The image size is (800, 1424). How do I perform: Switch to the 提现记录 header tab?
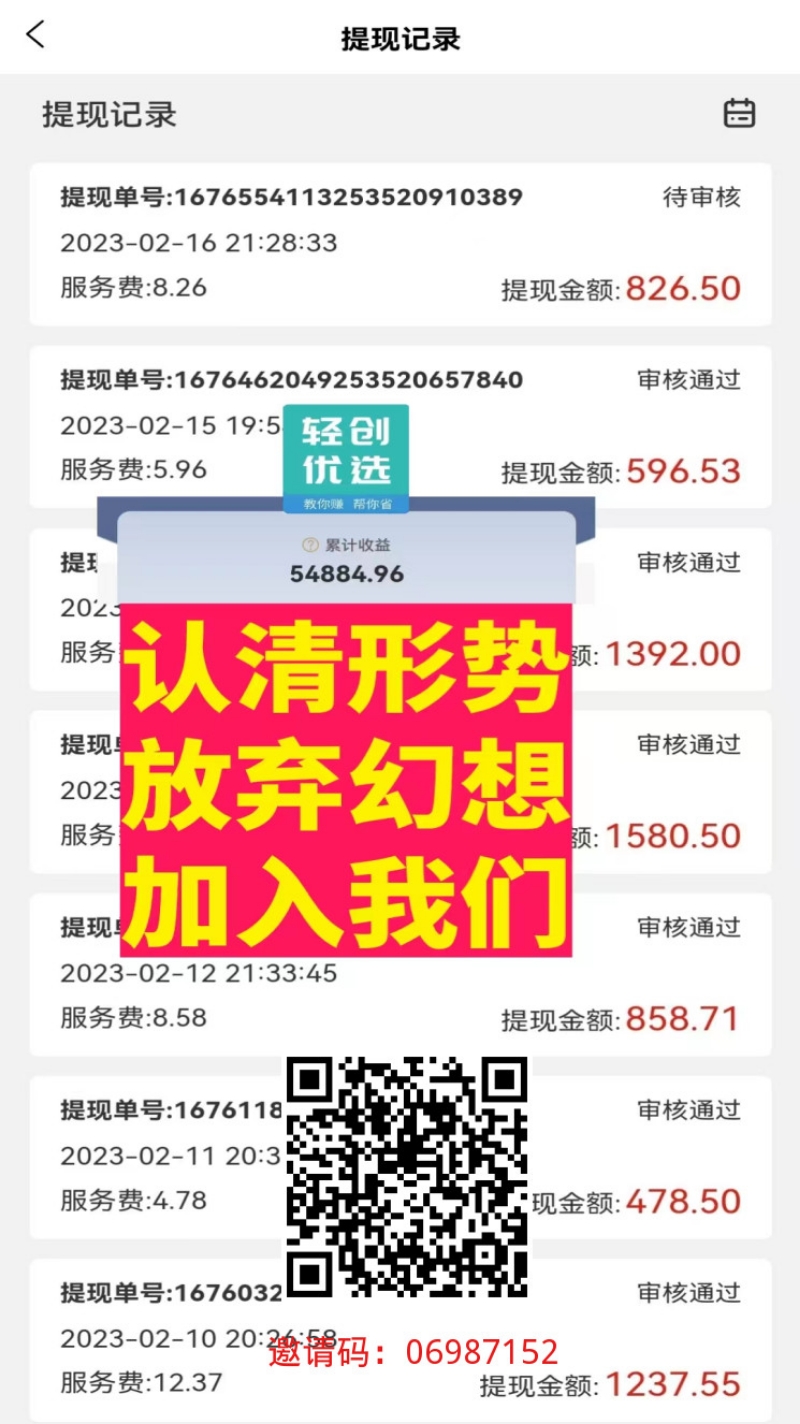tap(108, 116)
